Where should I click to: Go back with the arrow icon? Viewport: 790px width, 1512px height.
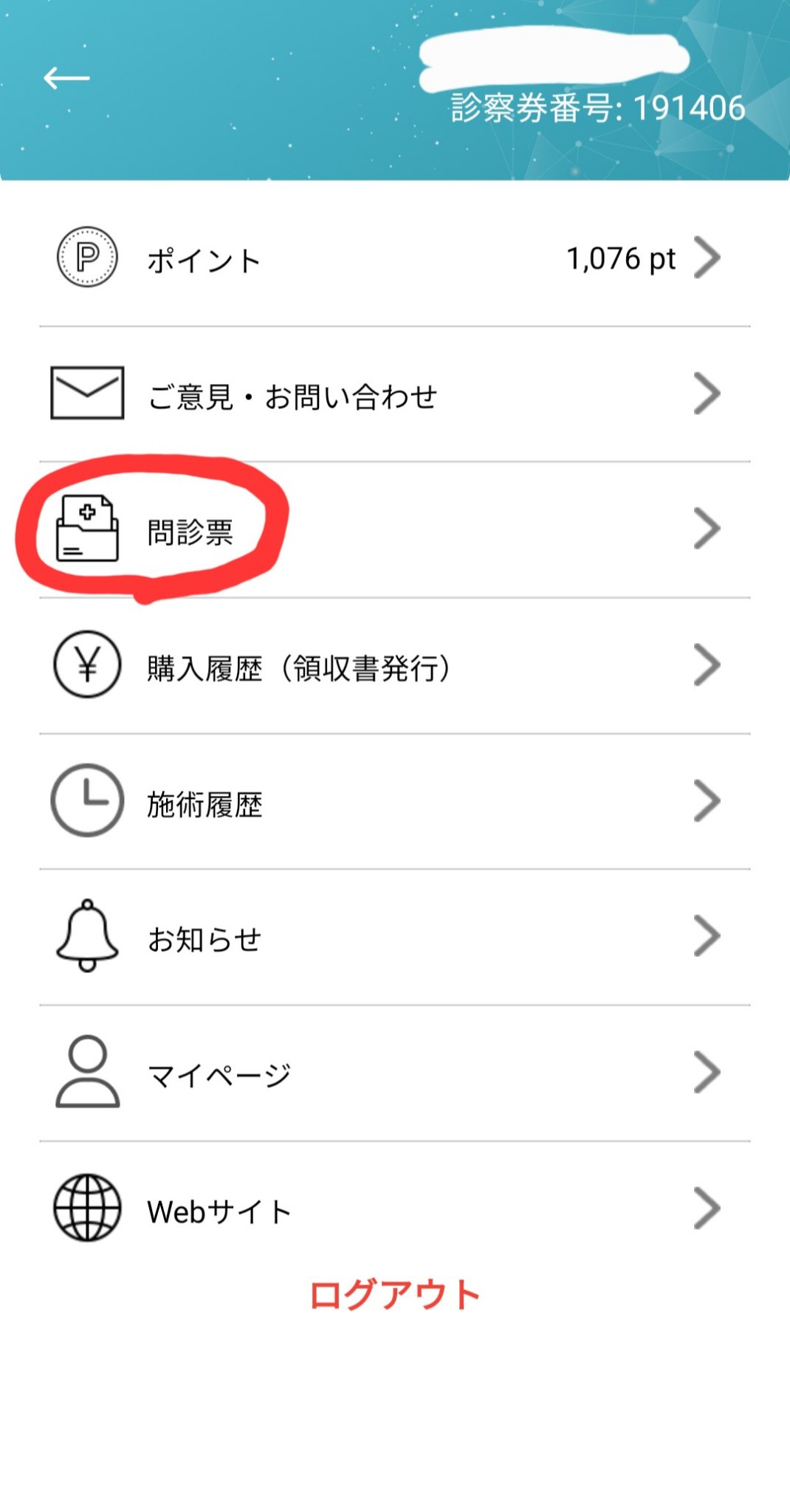click(x=66, y=78)
